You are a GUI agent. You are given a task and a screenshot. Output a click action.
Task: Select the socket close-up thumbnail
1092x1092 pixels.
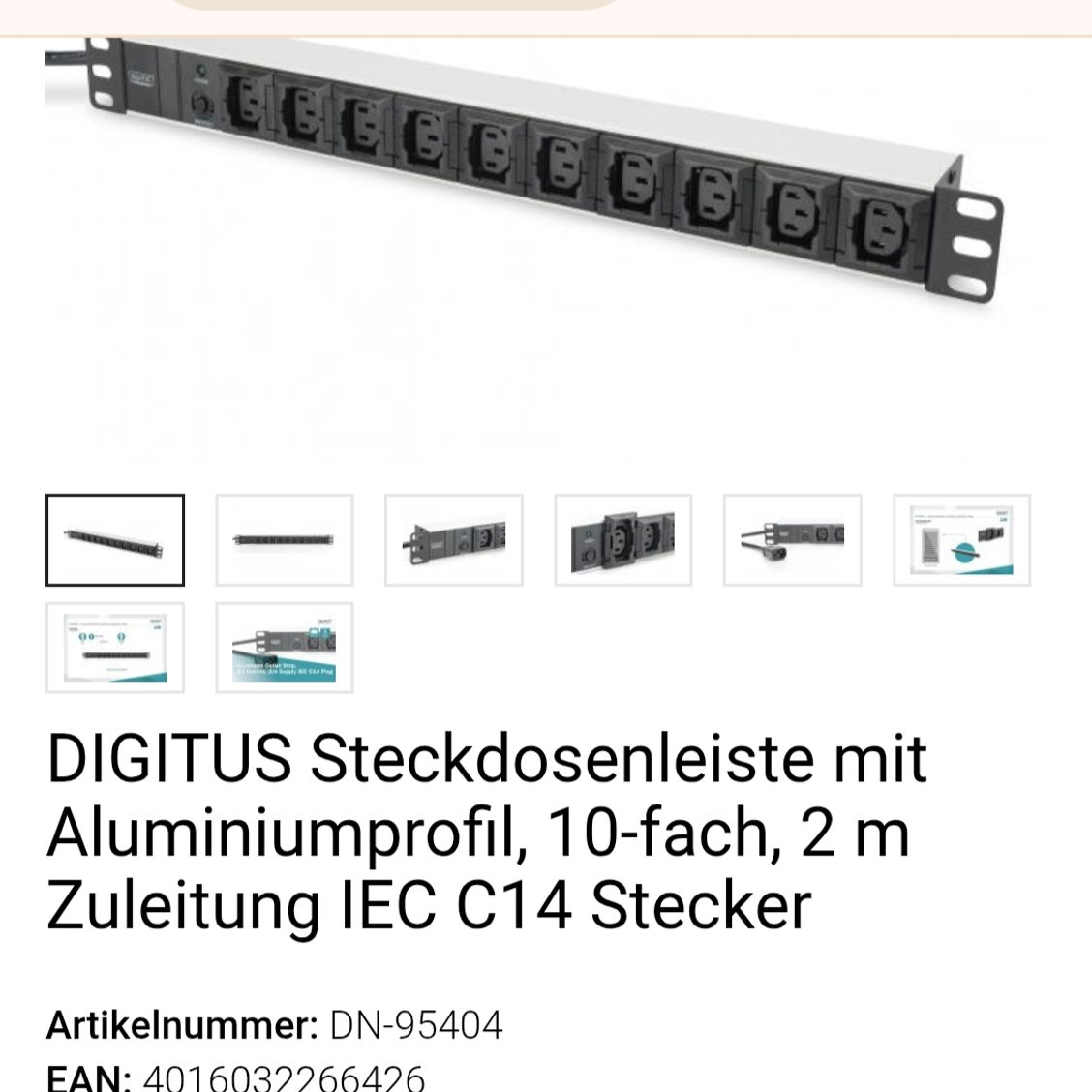click(623, 540)
